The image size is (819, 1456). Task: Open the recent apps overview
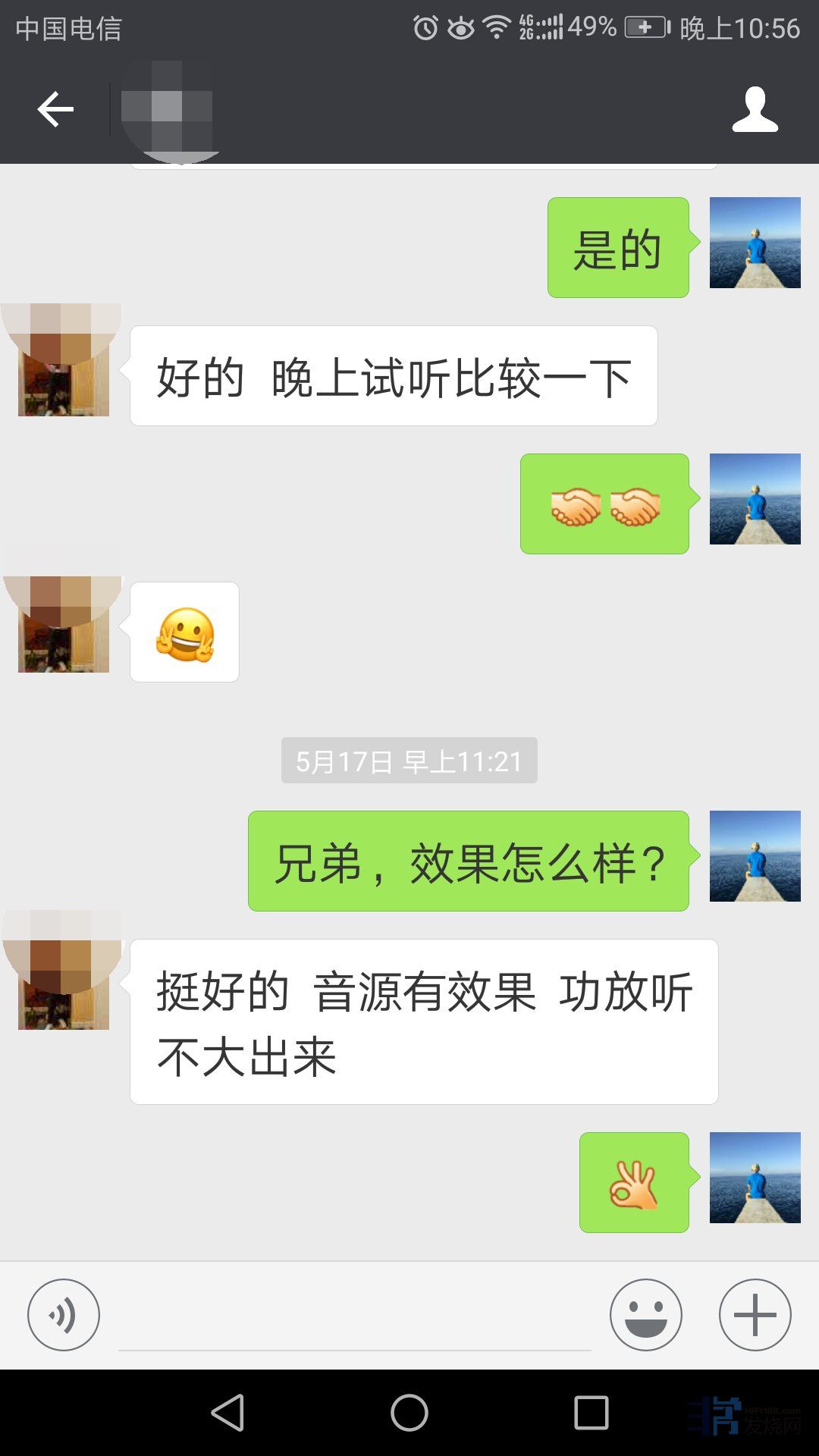591,1413
